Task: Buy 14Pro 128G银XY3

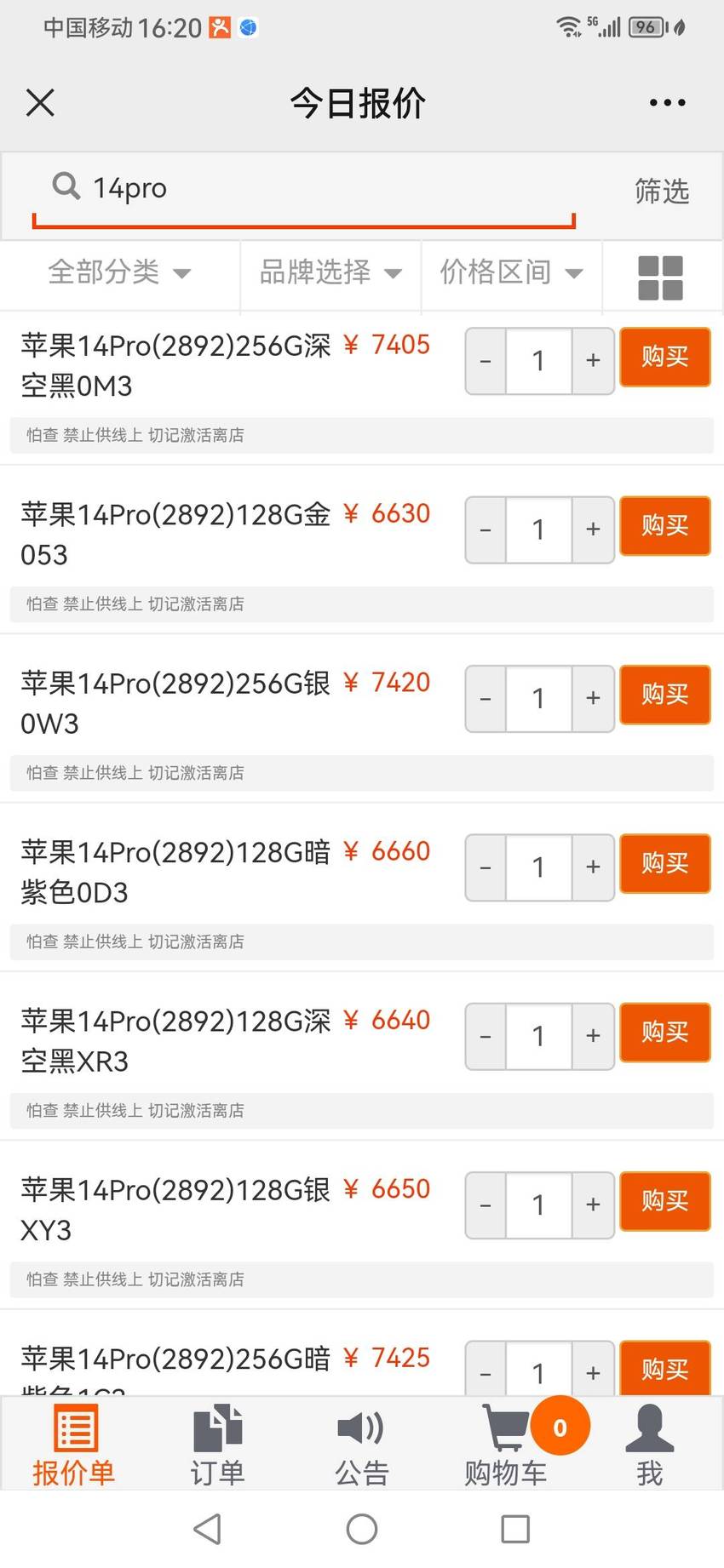Action: click(x=664, y=1201)
